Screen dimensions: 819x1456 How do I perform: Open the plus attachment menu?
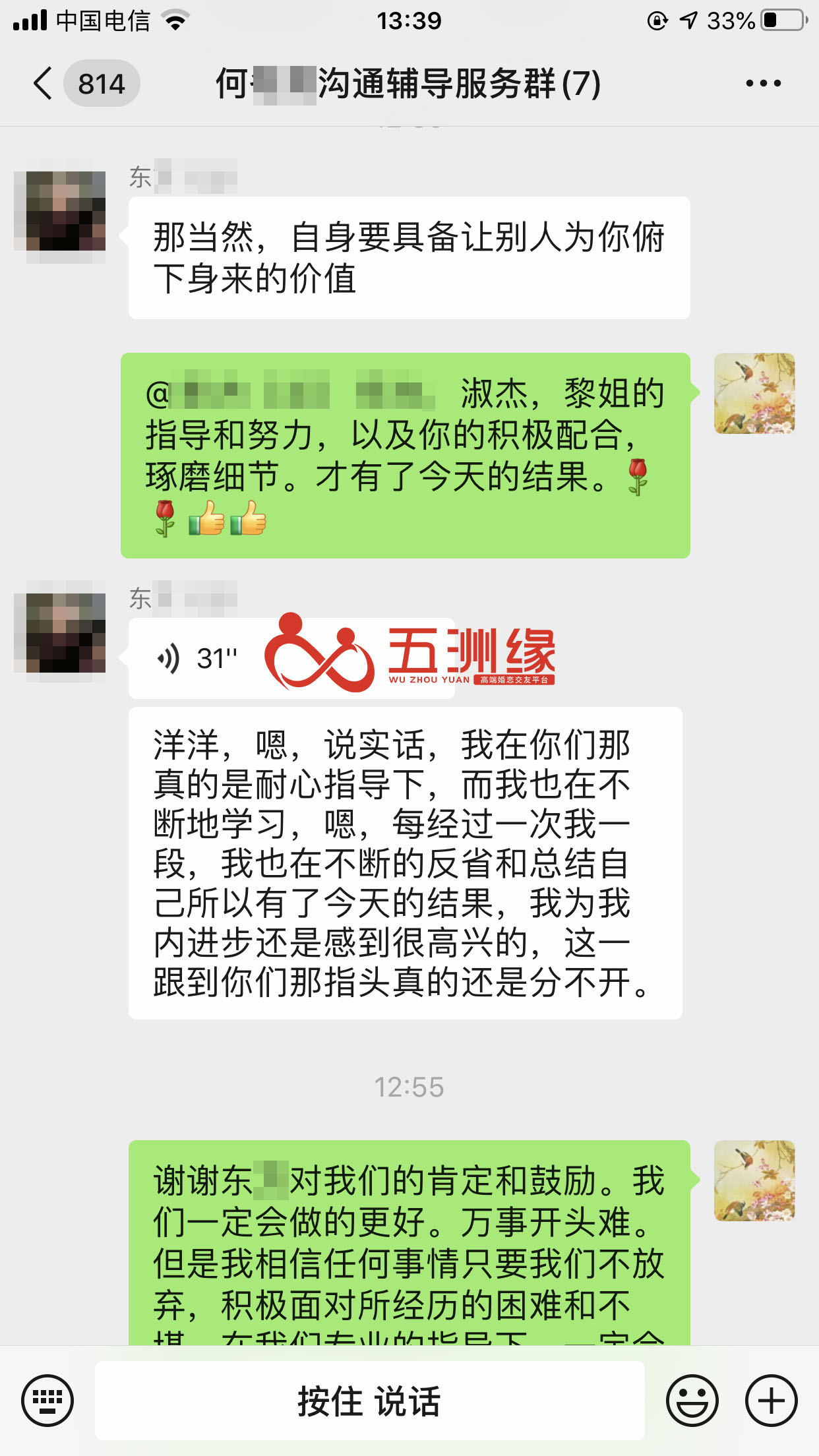[x=771, y=1401]
